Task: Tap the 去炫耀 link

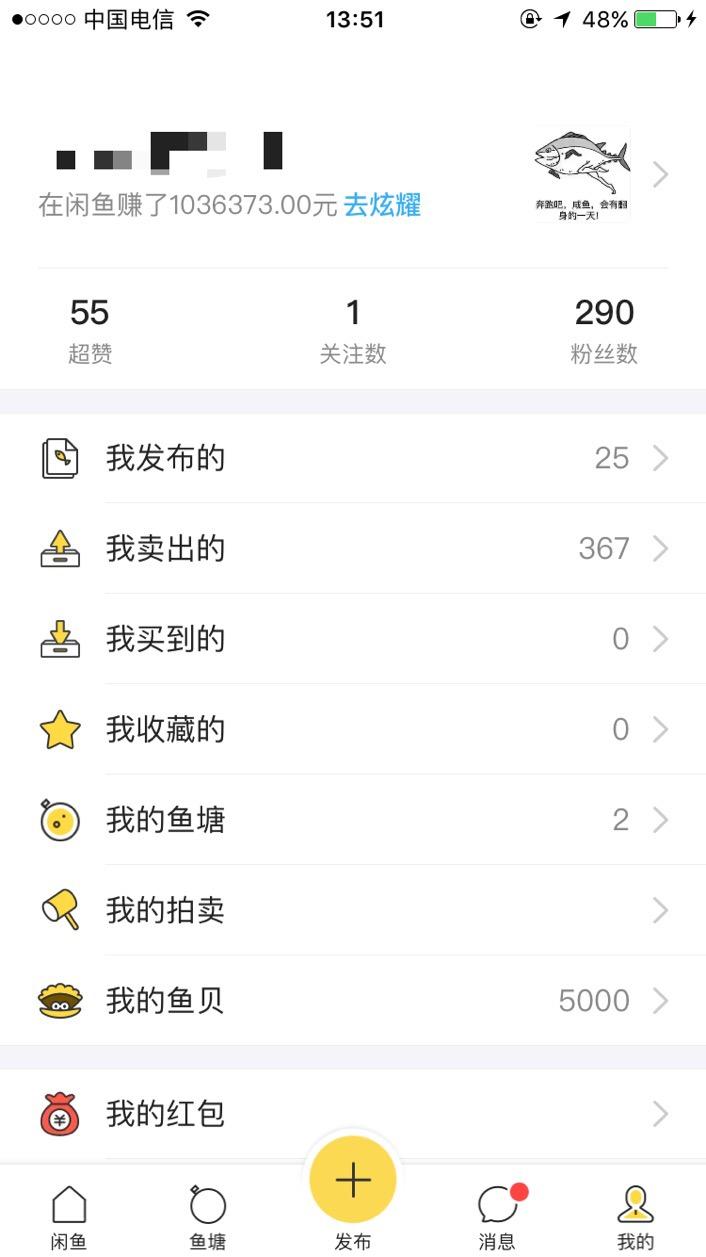Action: click(382, 206)
